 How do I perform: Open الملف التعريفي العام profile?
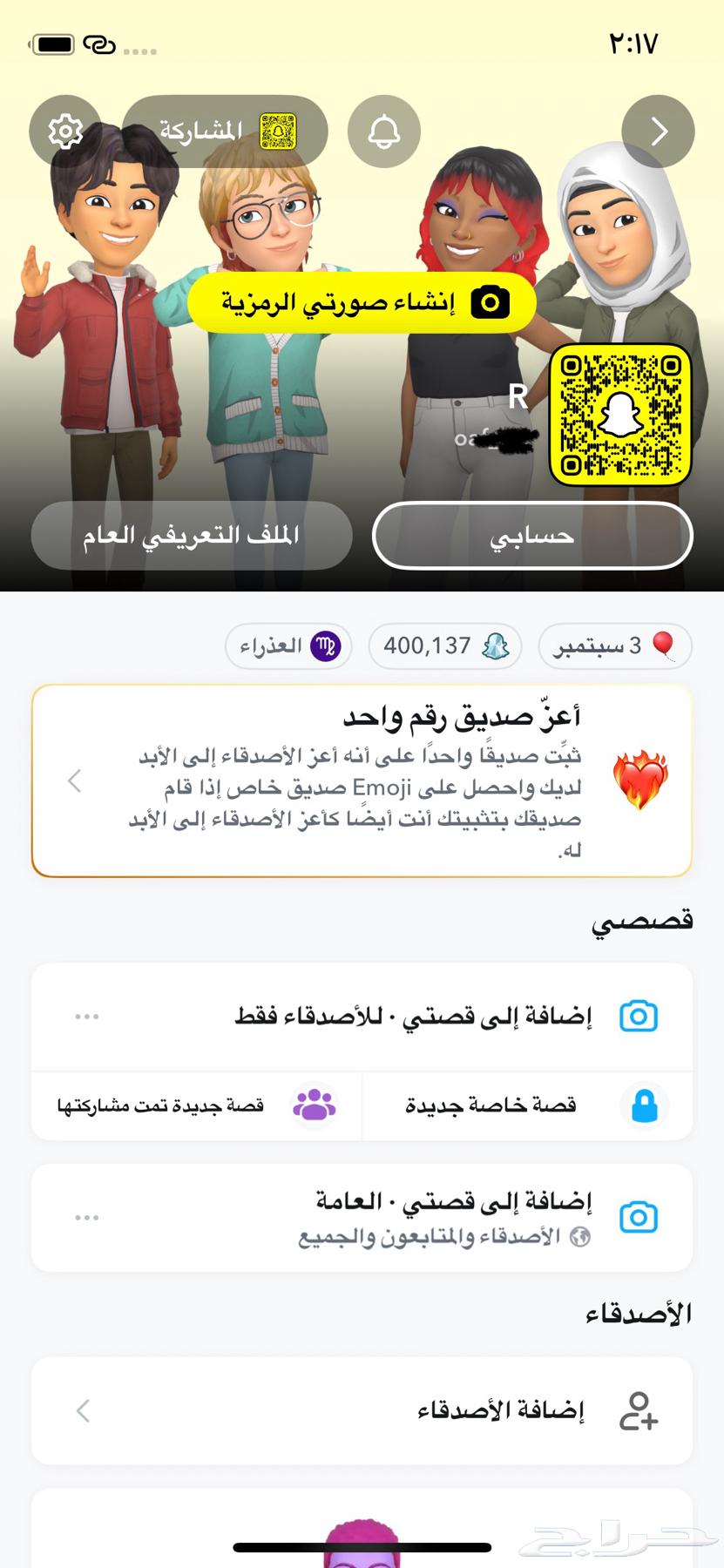192,536
